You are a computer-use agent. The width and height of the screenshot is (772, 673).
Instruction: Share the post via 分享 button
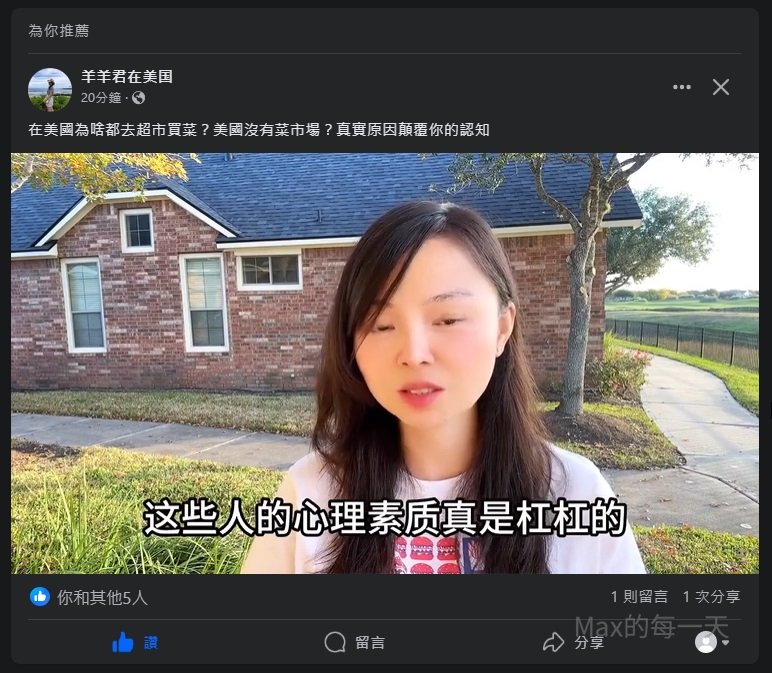tap(574, 642)
